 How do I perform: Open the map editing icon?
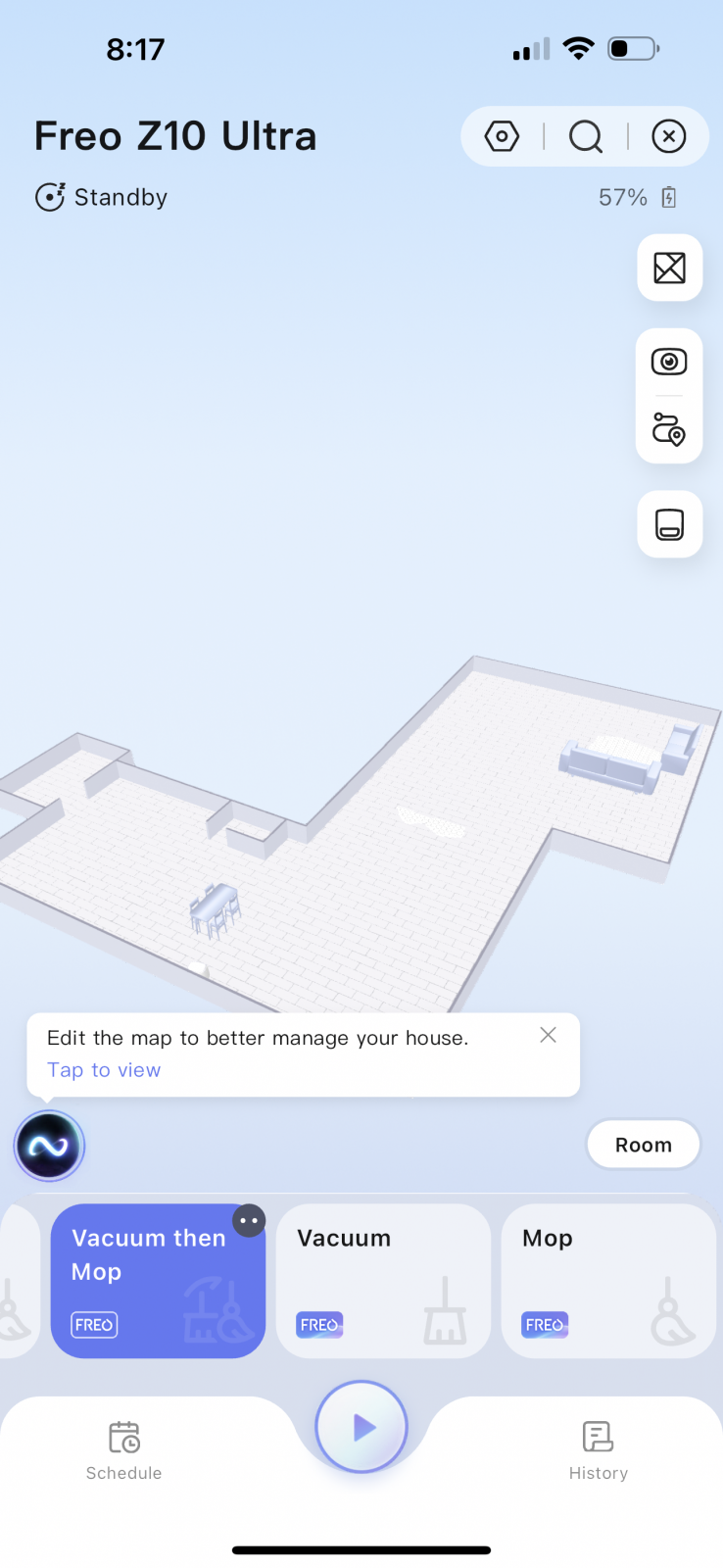pyautogui.click(x=669, y=268)
